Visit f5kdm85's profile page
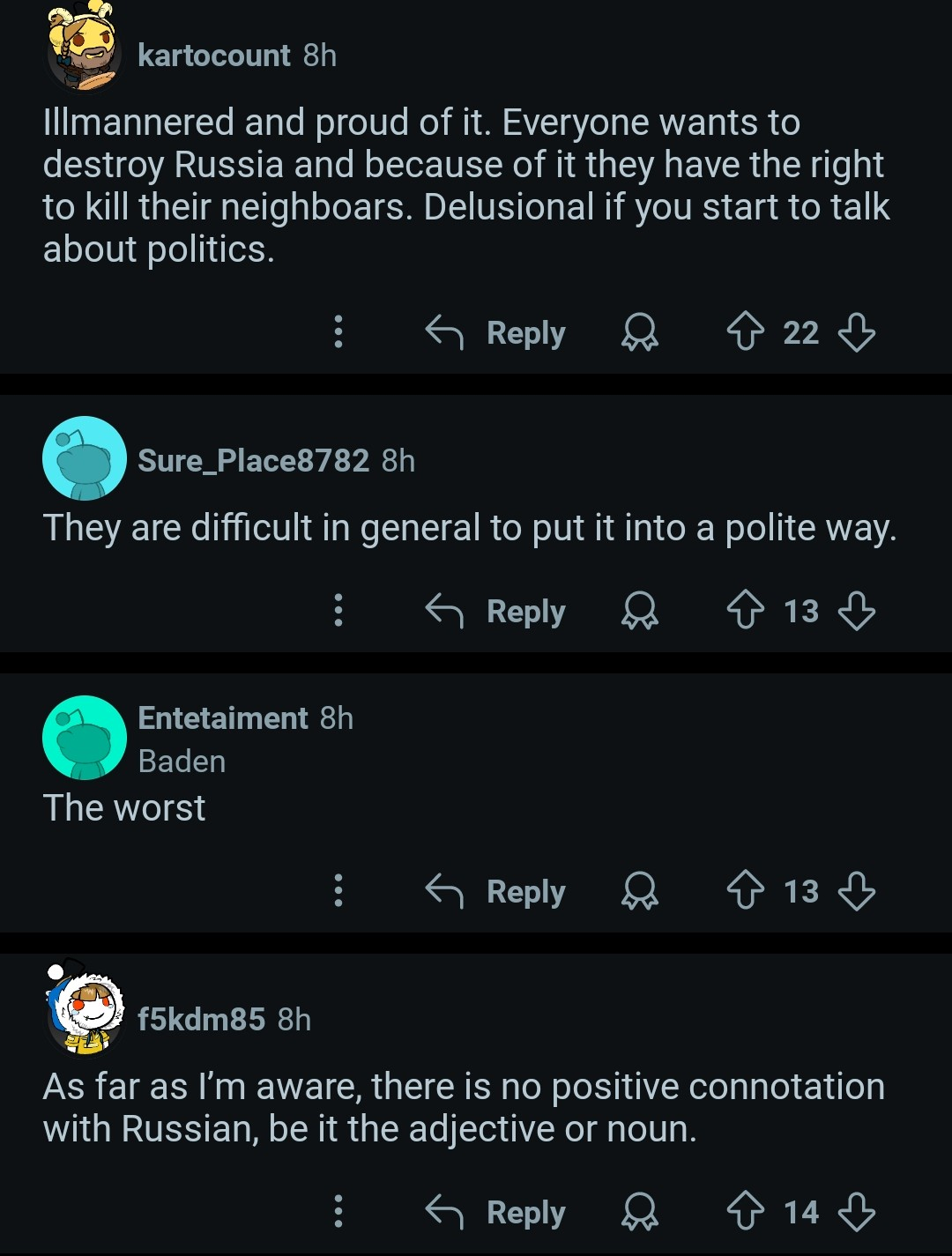The width and height of the screenshot is (952, 1256). [201, 1019]
